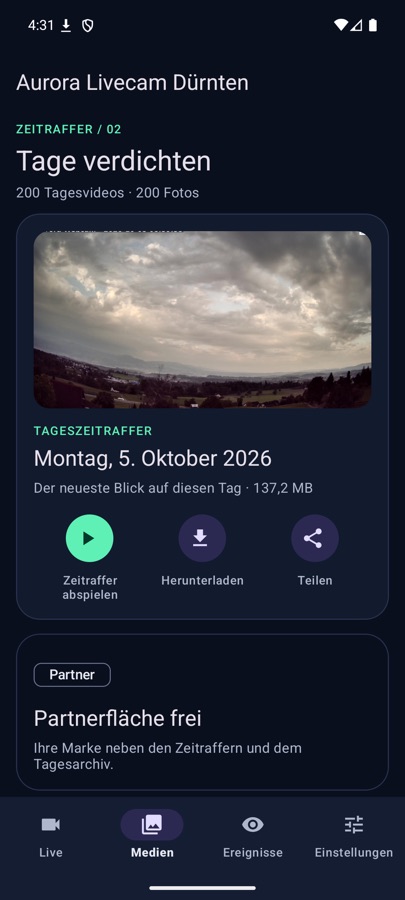Image resolution: width=405 pixels, height=900 pixels.
Task: Switch to the Live tab
Action: pos(50,837)
